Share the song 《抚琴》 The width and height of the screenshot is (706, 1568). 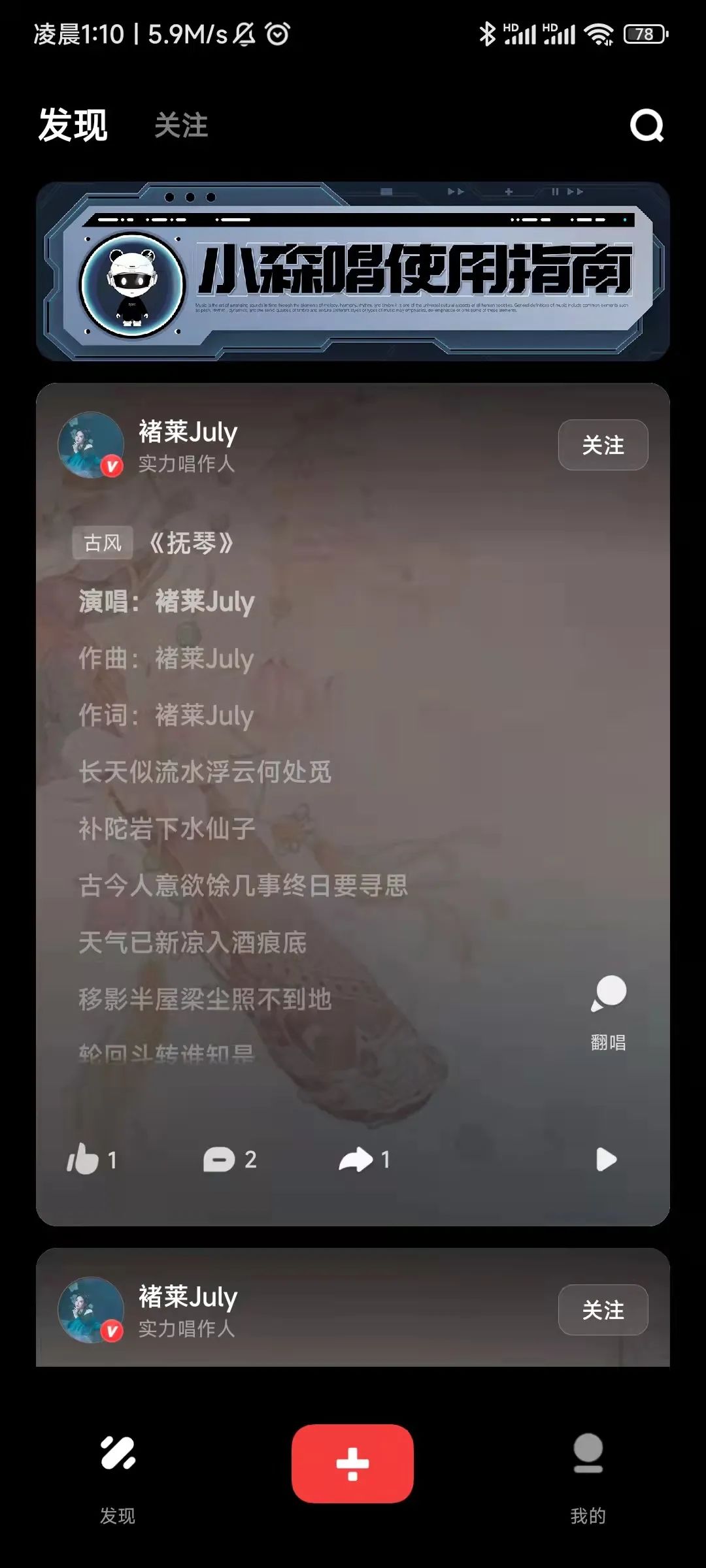pyautogui.click(x=356, y=1160)
